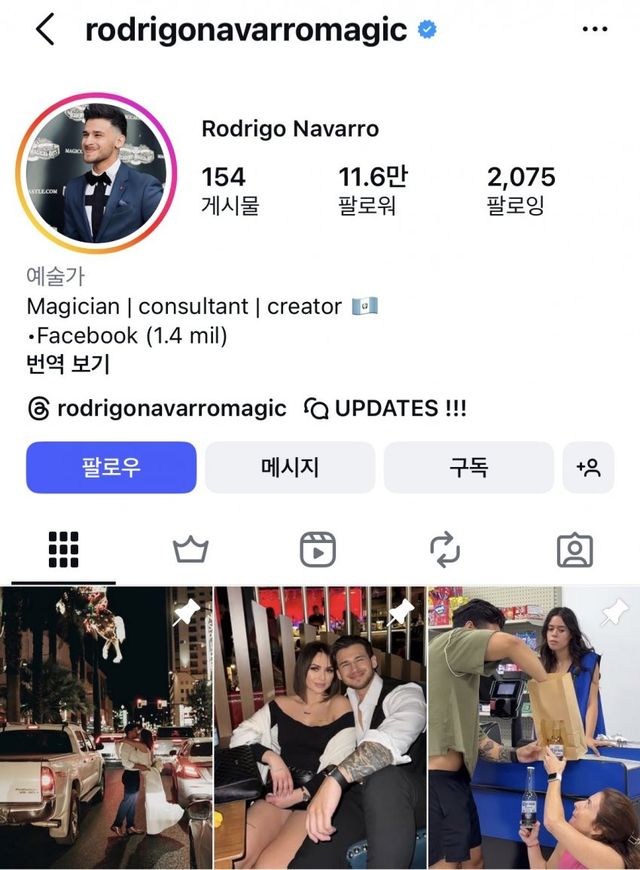Open the UPDATES !!! broadcast channel
The height and width of the screenshot is (870, 640).
coord(388,408)
